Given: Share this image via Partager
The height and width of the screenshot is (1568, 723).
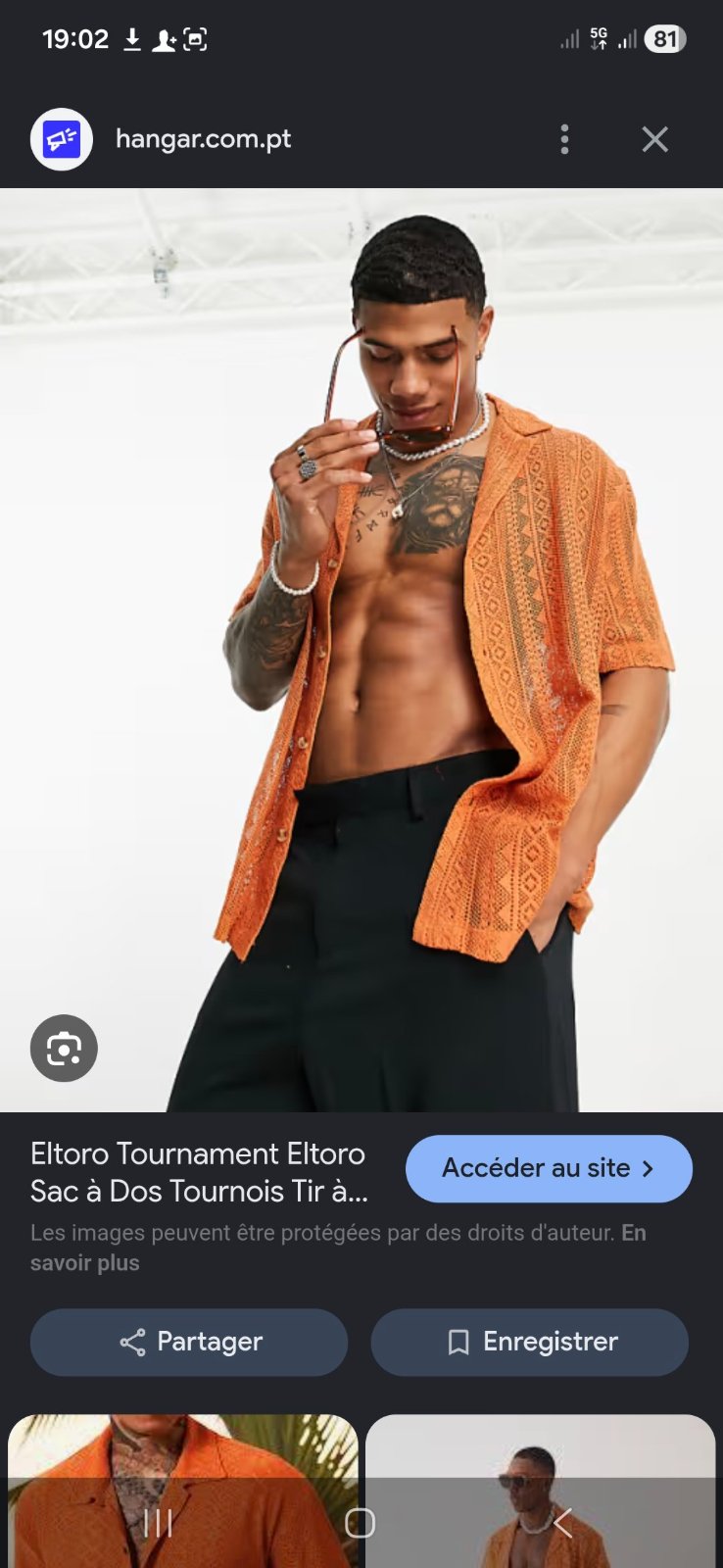Looking at the screenshot, I should pyautogui.click(x=189, y=1342).
